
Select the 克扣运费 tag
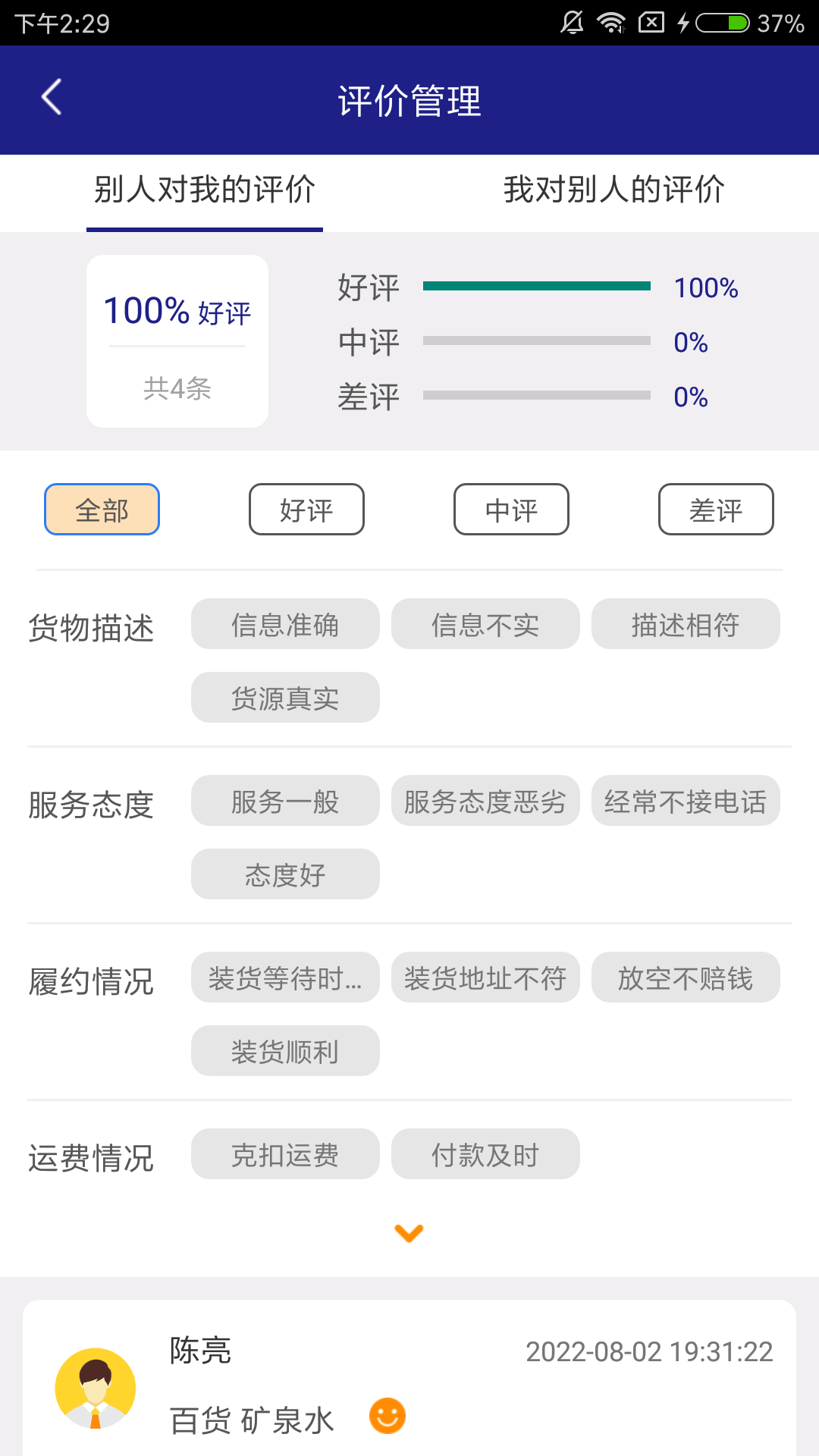tap(285, 1154)
